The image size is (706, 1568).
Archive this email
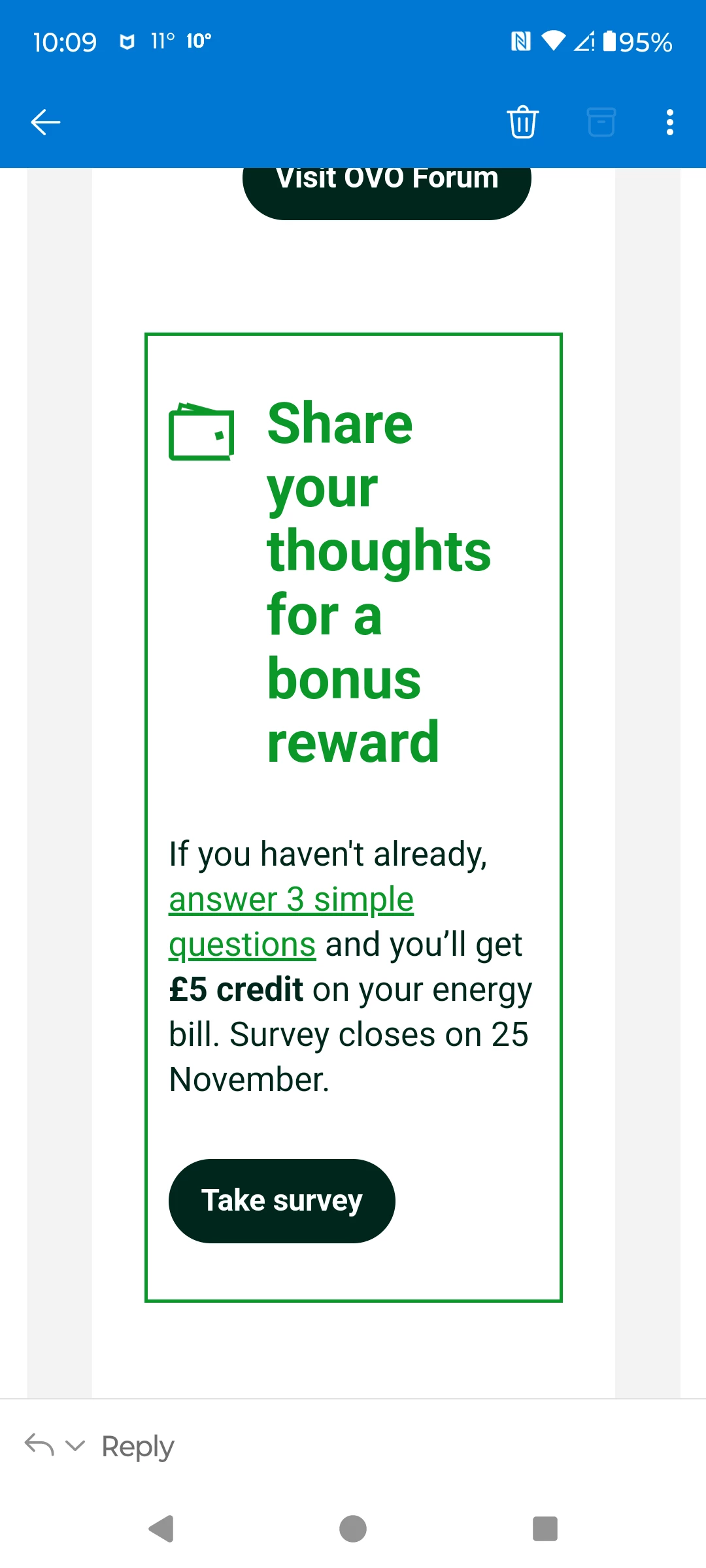pyautogui.click(x=601, y=122)
